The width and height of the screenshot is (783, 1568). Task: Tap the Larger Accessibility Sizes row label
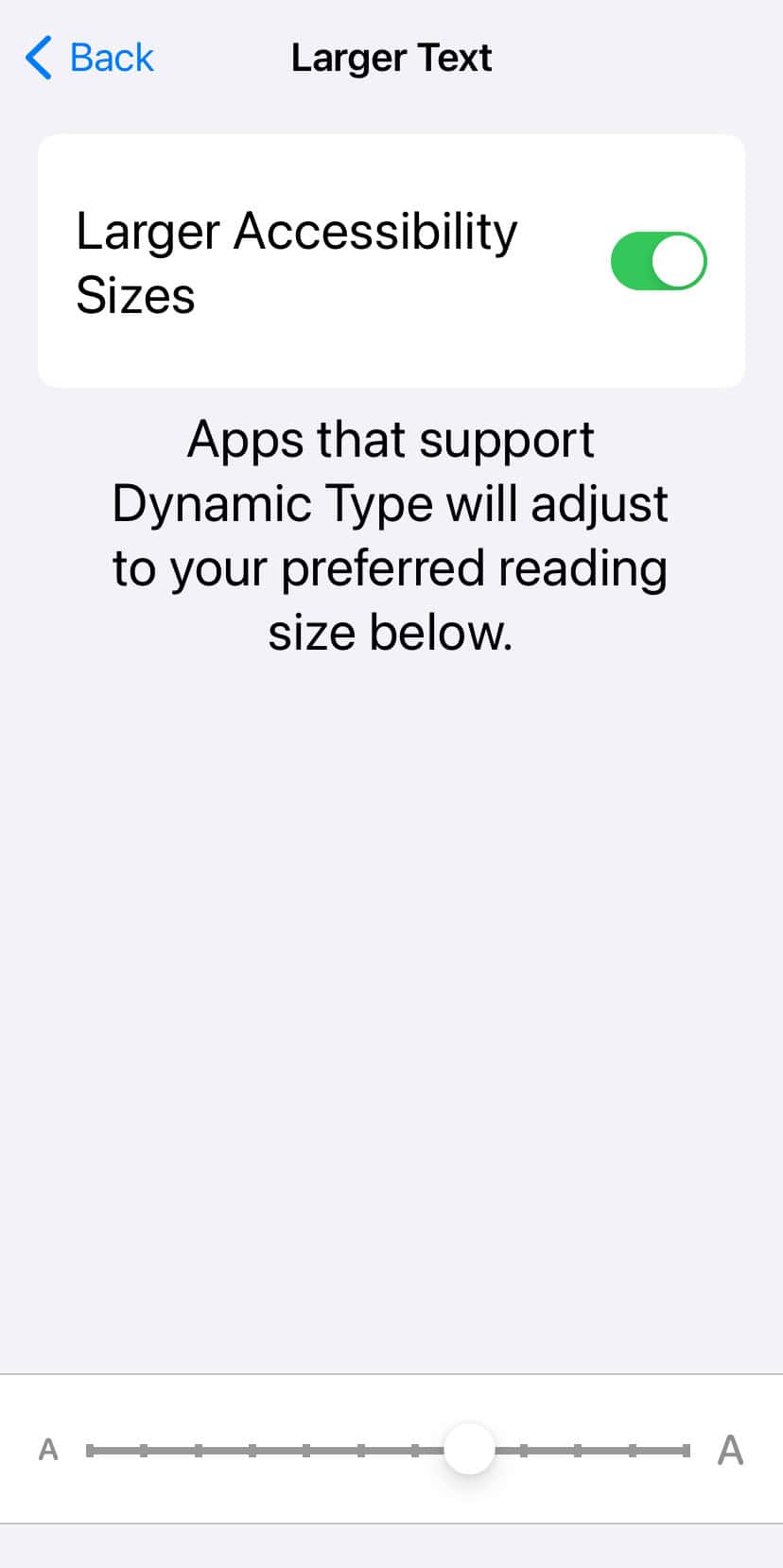296,261
